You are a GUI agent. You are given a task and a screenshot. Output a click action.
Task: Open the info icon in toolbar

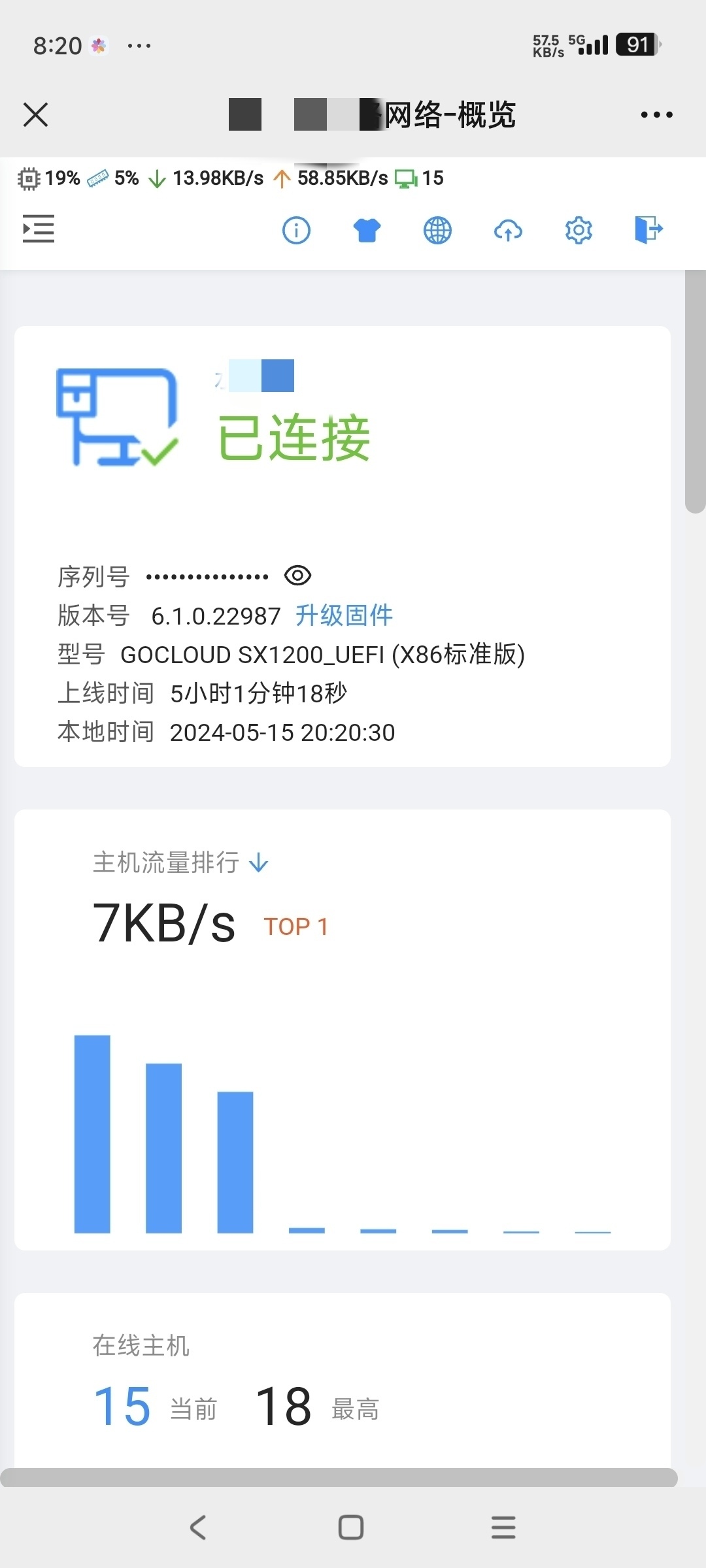296,231
